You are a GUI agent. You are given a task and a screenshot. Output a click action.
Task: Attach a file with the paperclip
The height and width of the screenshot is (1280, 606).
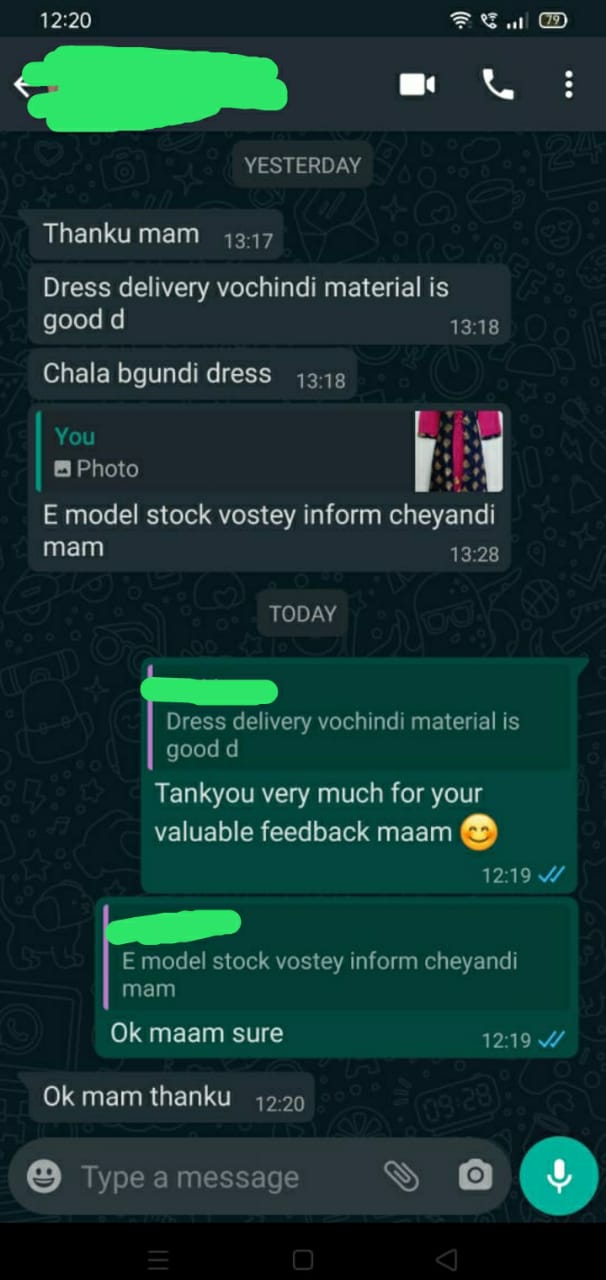click(x=401, y=1176)
